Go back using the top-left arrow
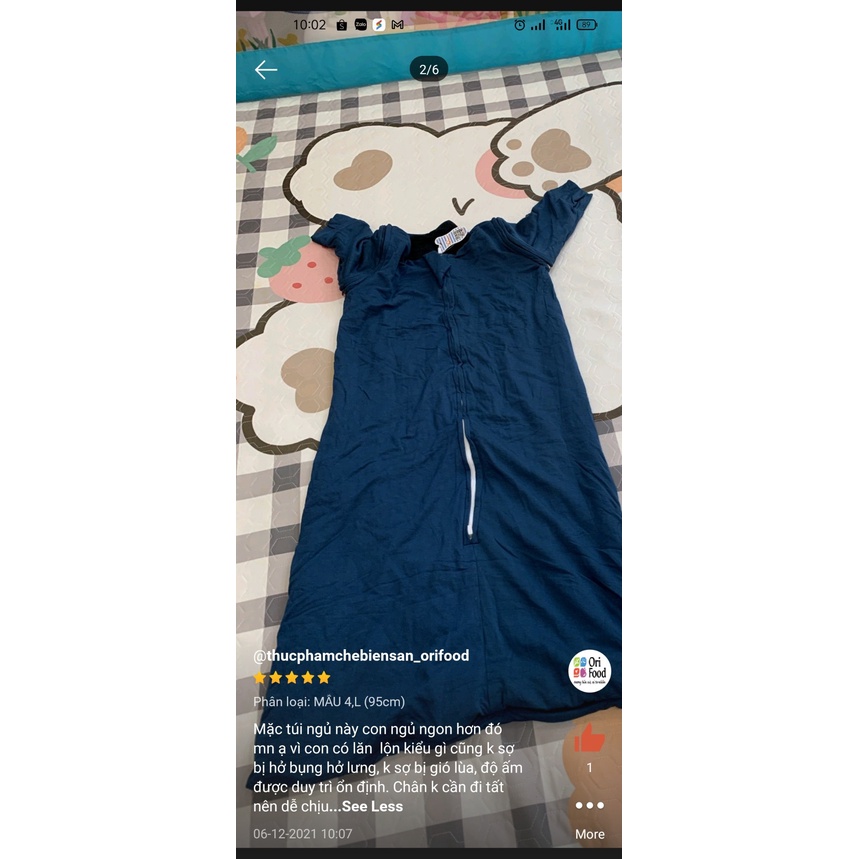859x859 pixels. point(265,69)
